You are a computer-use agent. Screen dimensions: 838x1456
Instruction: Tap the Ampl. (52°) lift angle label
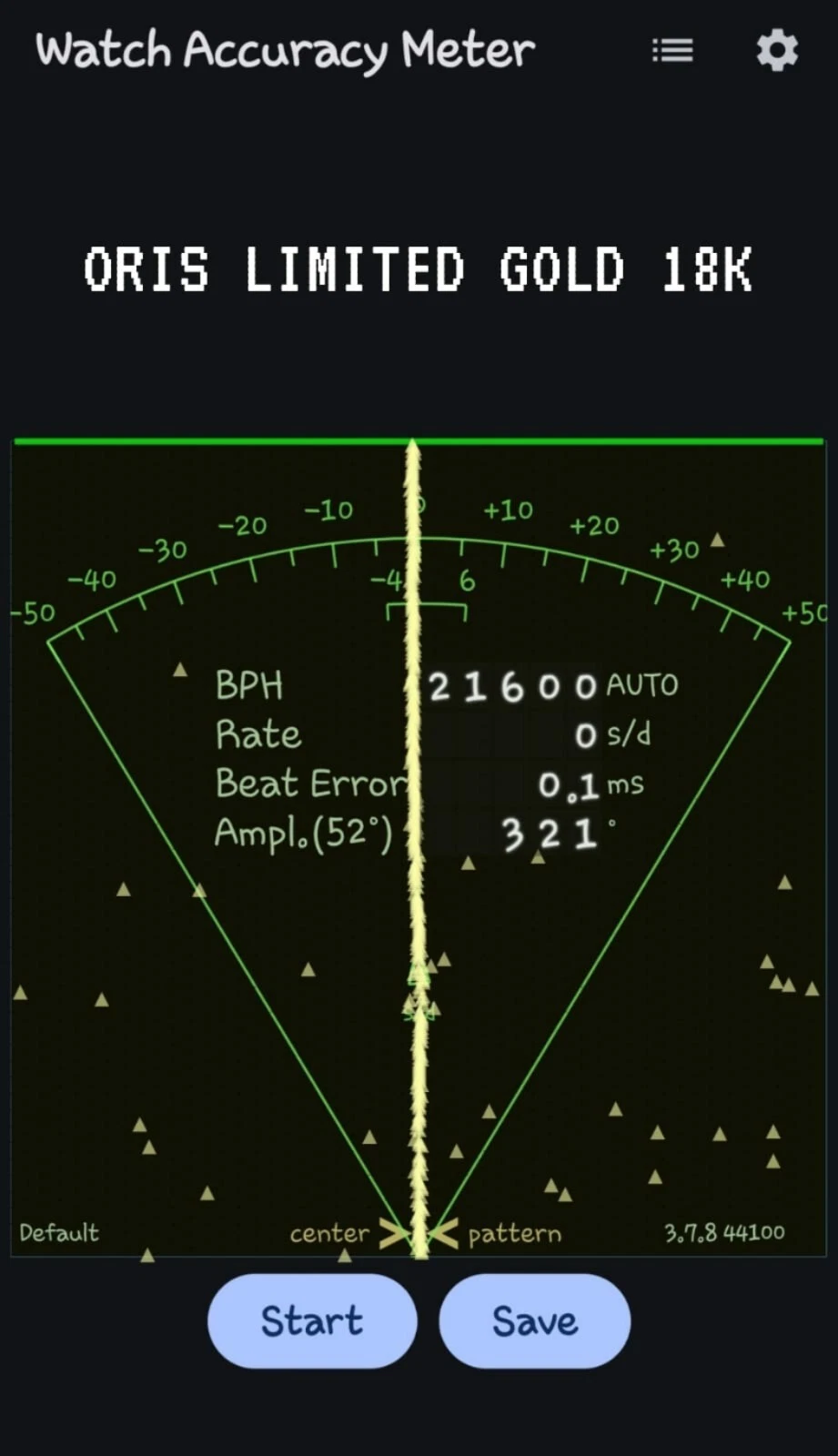[303, 833]
